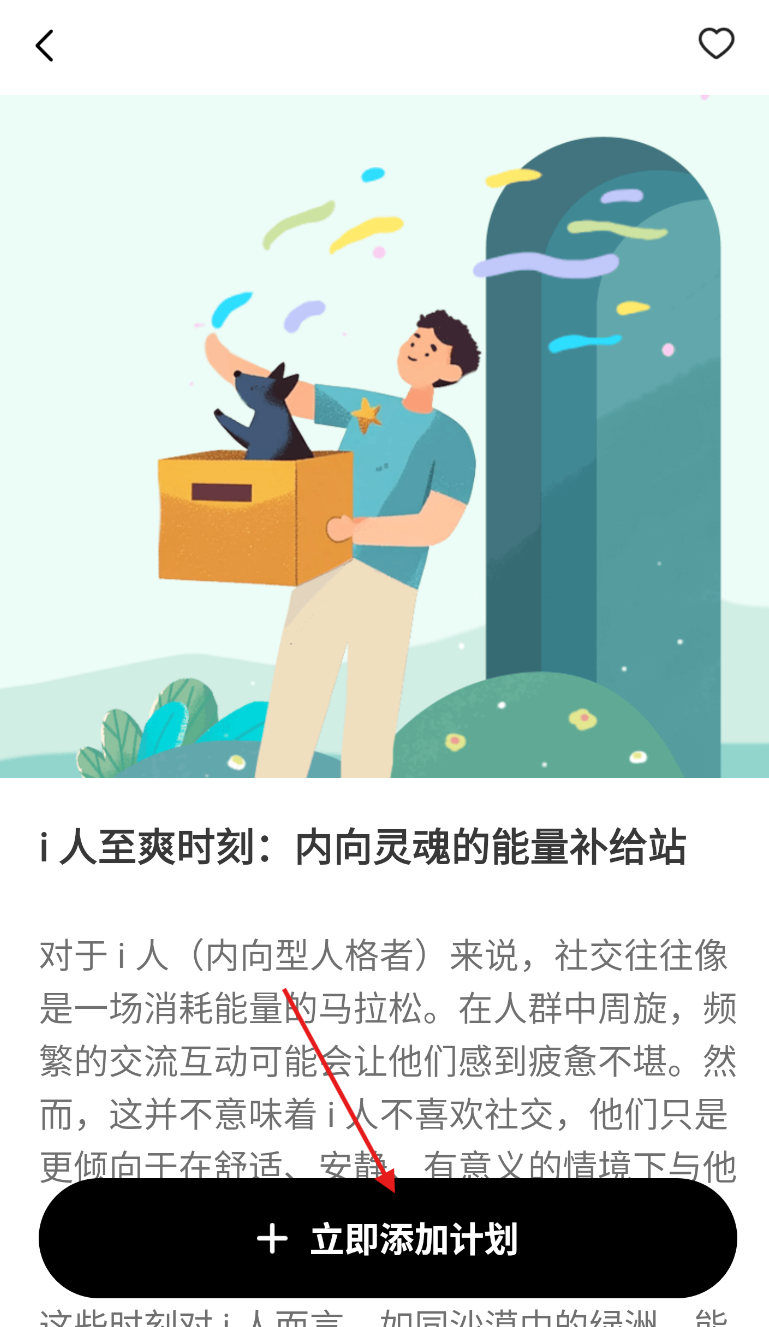This screenshot has width=769, height=1327.
Task: Tap the 立即添加计划 button
Action: pyautogui.click(x=388, y=1239)
